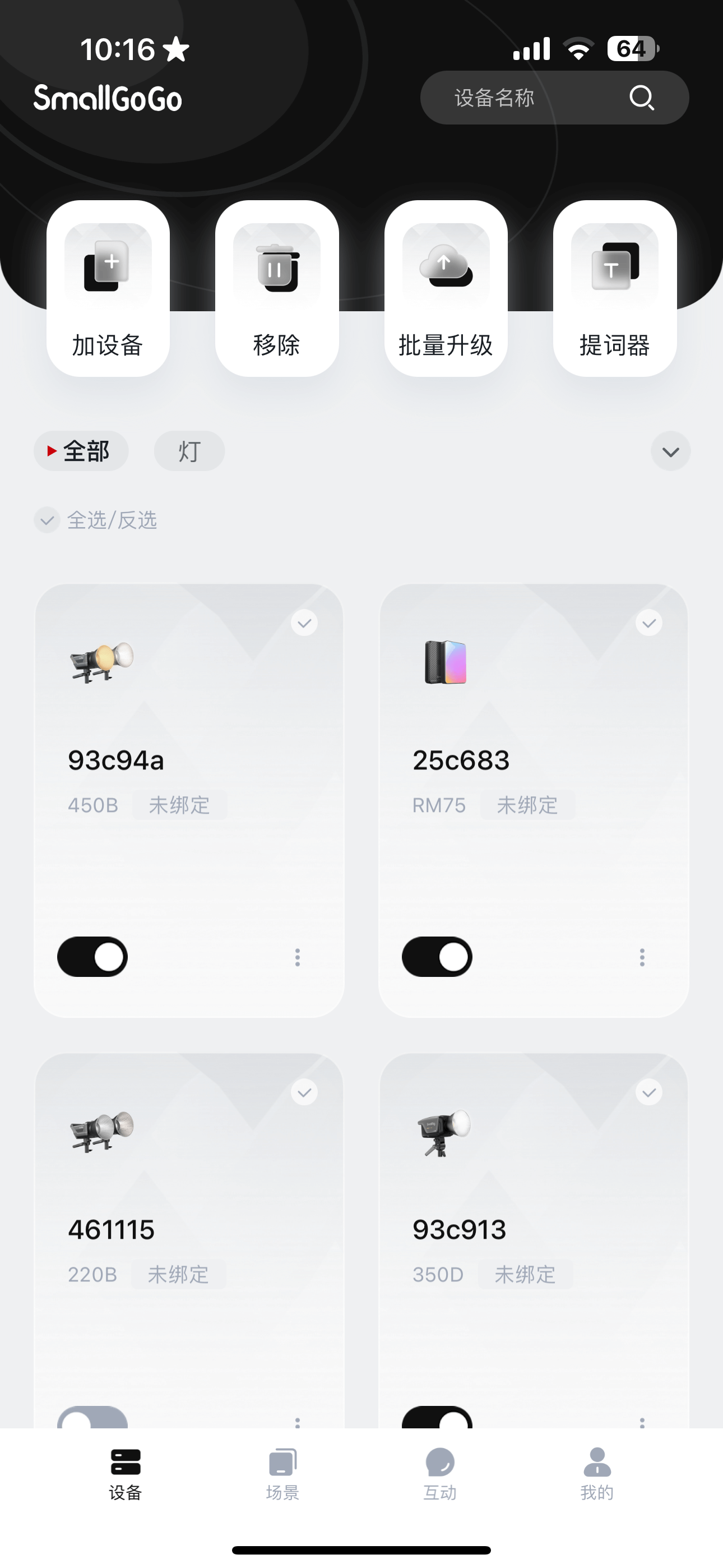Image resolution: width=723 pixels, height=1568 pixels.
Task: Select the 全部 filter chip
Action: click(81, 451)
